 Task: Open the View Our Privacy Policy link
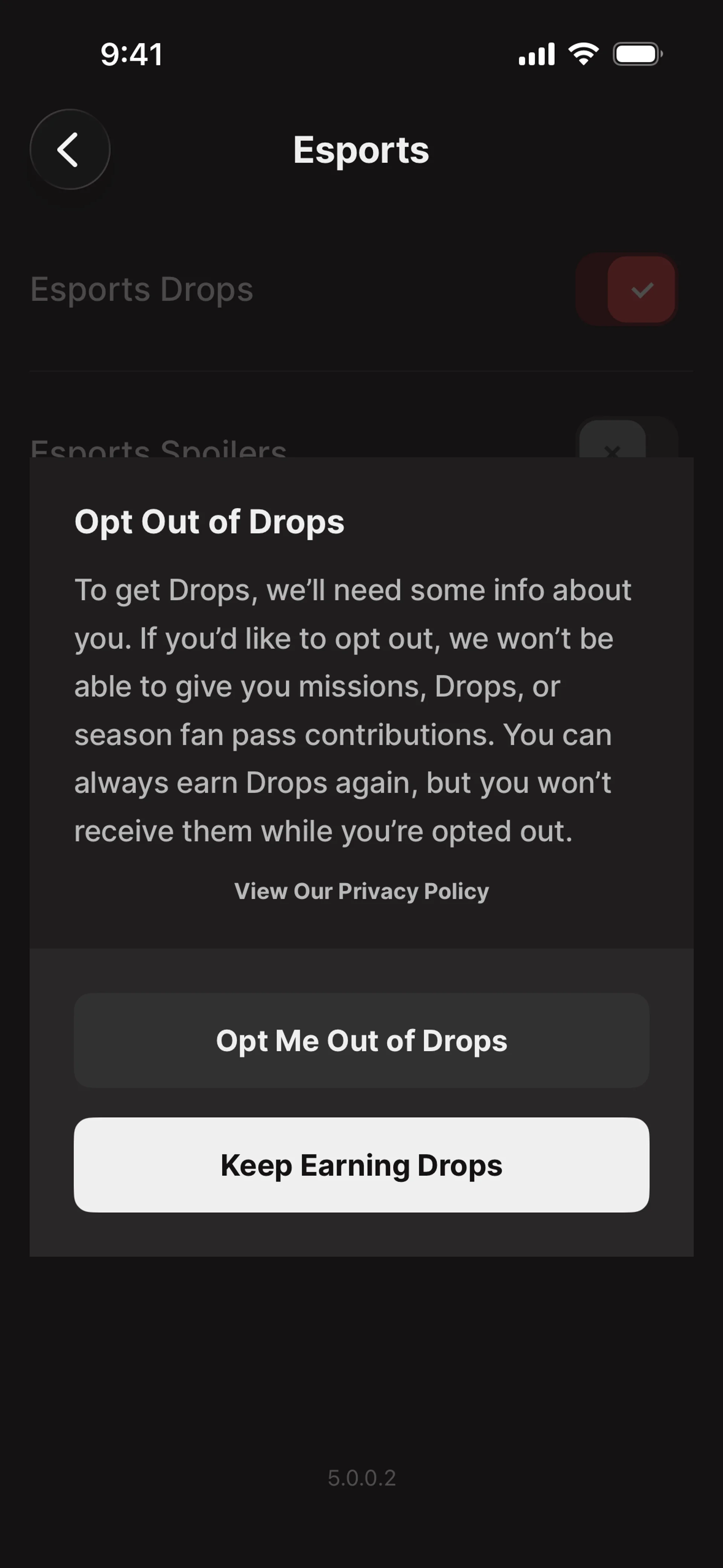(x=361, y=891)
